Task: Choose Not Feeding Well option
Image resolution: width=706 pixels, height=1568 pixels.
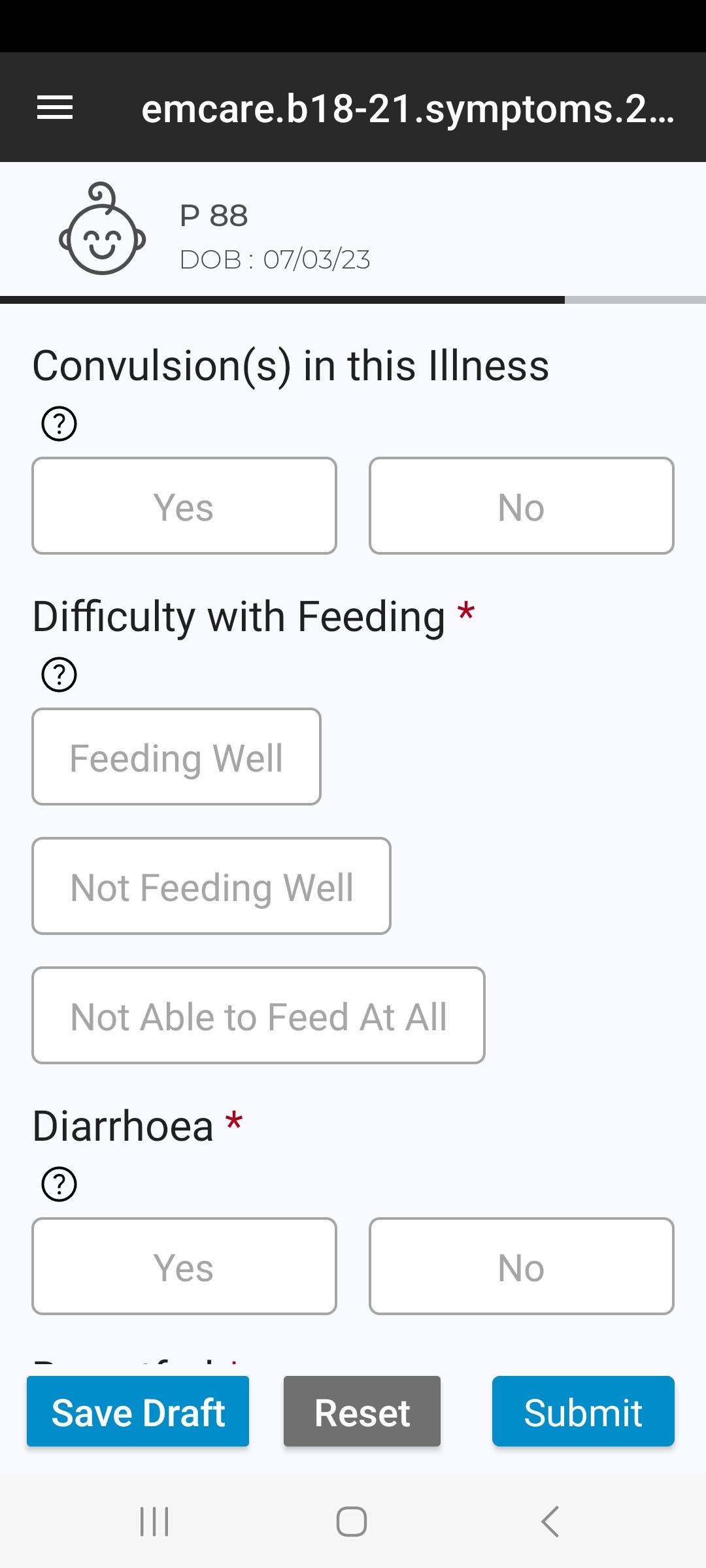Action: [x=211, y=885]
